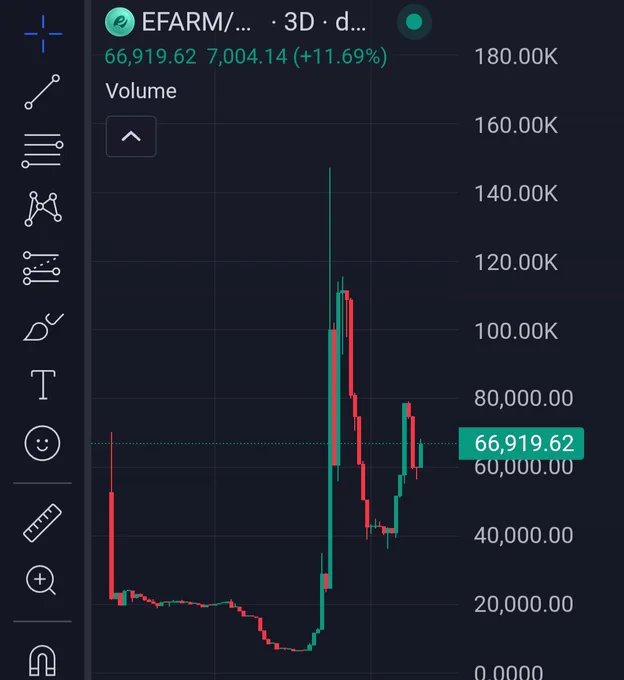Select the XABCD pattern tool
Viewport: 624px width, 680px height.
[42, 209]
